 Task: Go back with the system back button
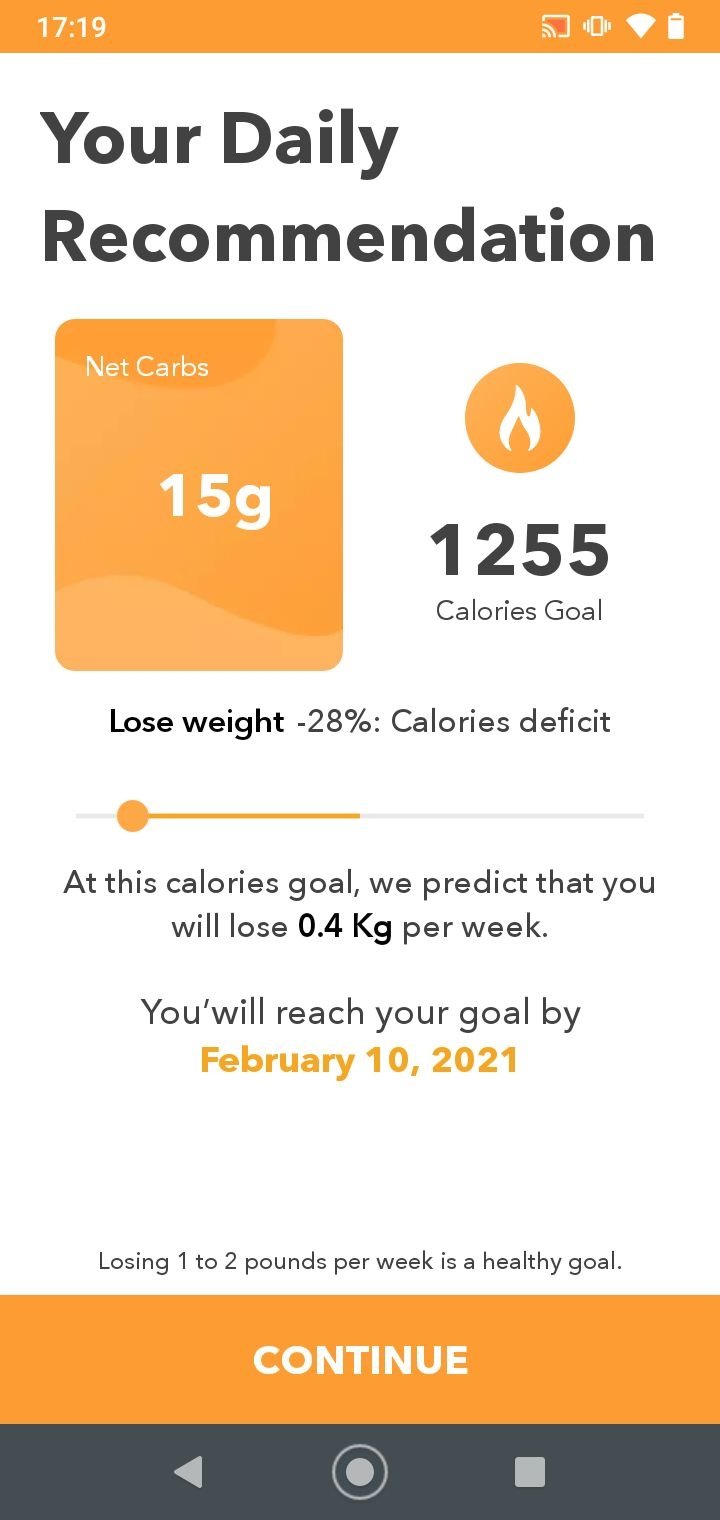(188, 1472)
